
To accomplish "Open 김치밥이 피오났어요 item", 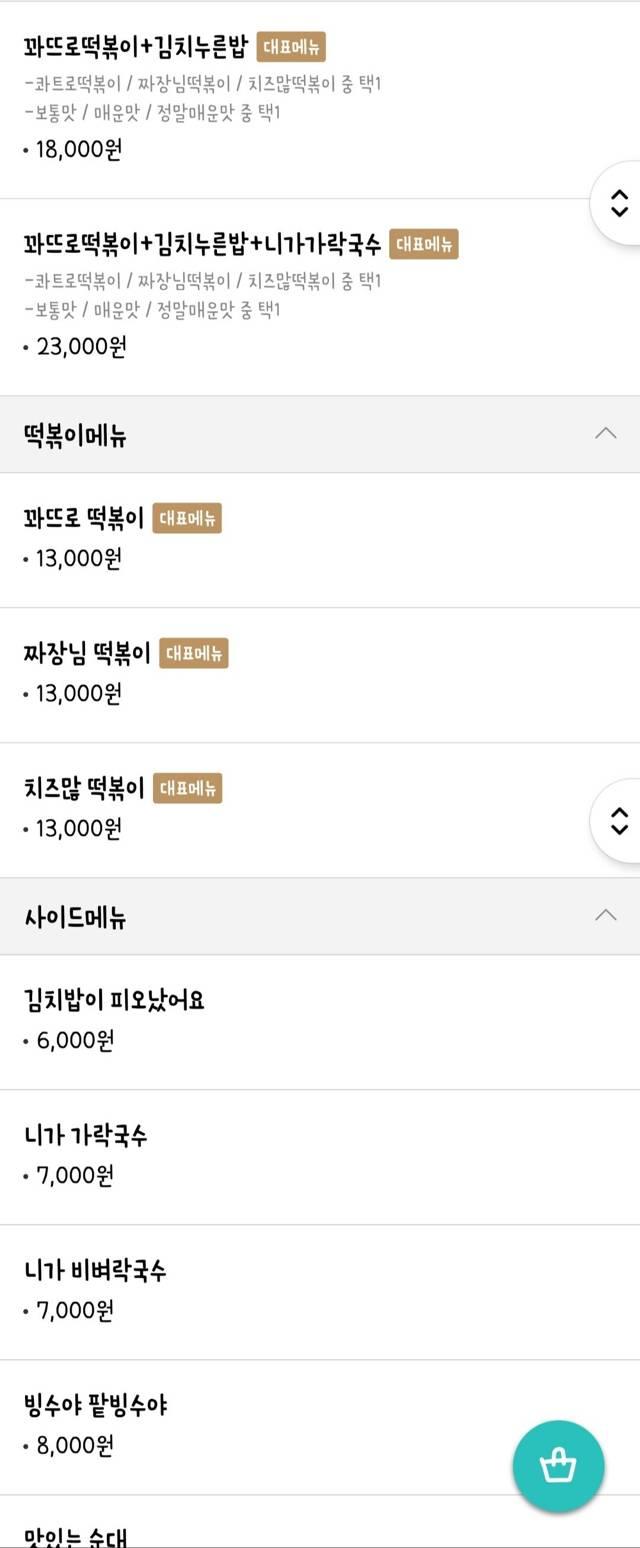I will (320, 1022).
